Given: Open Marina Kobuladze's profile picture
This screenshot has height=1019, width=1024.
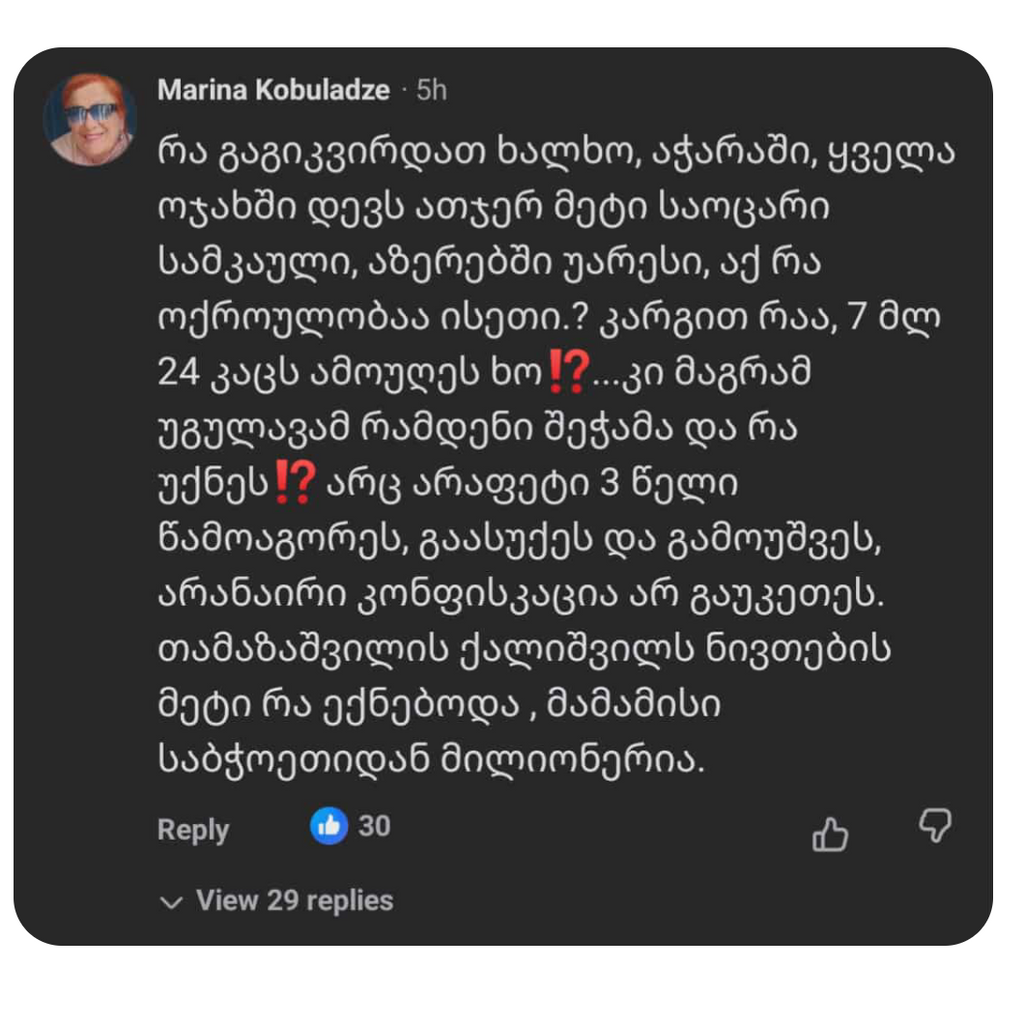Looking at the screenshot, I should 91,119.
